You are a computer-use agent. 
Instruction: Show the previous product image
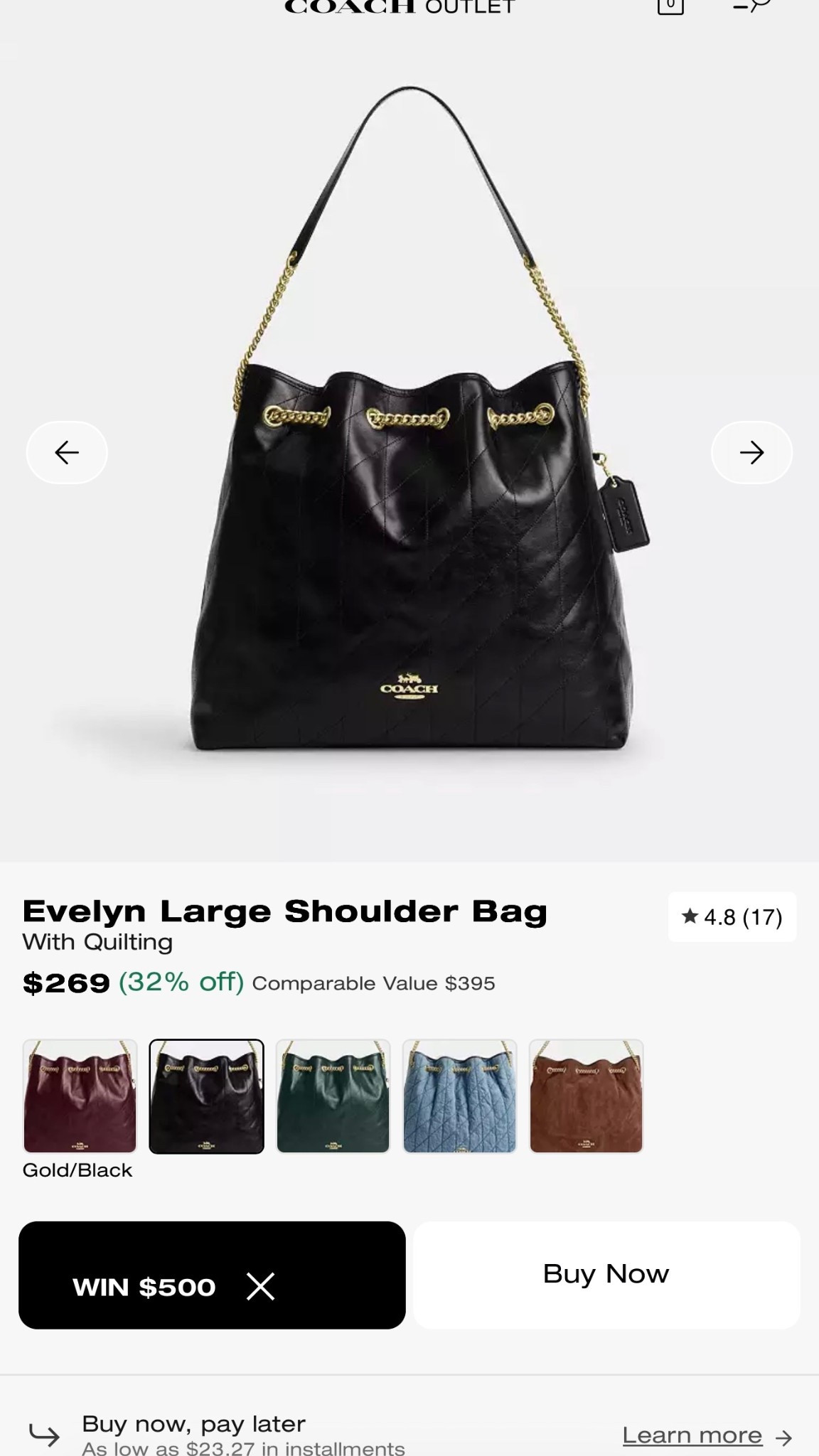tap(67, 452)
